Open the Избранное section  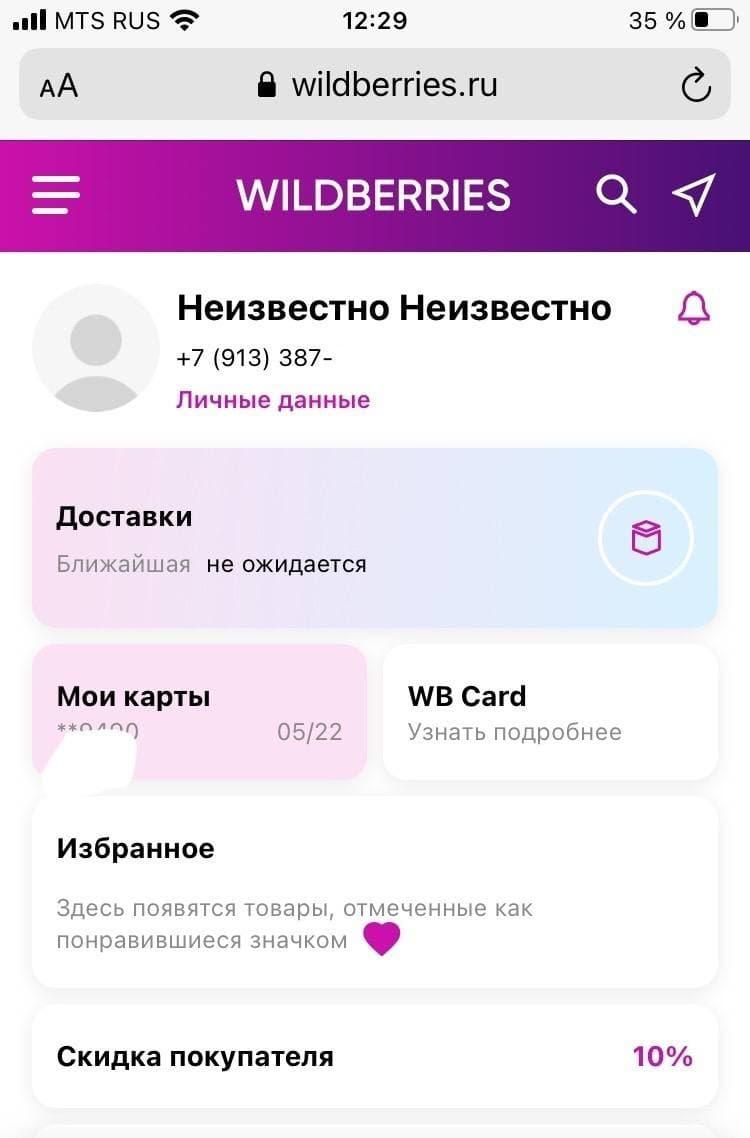374,891
